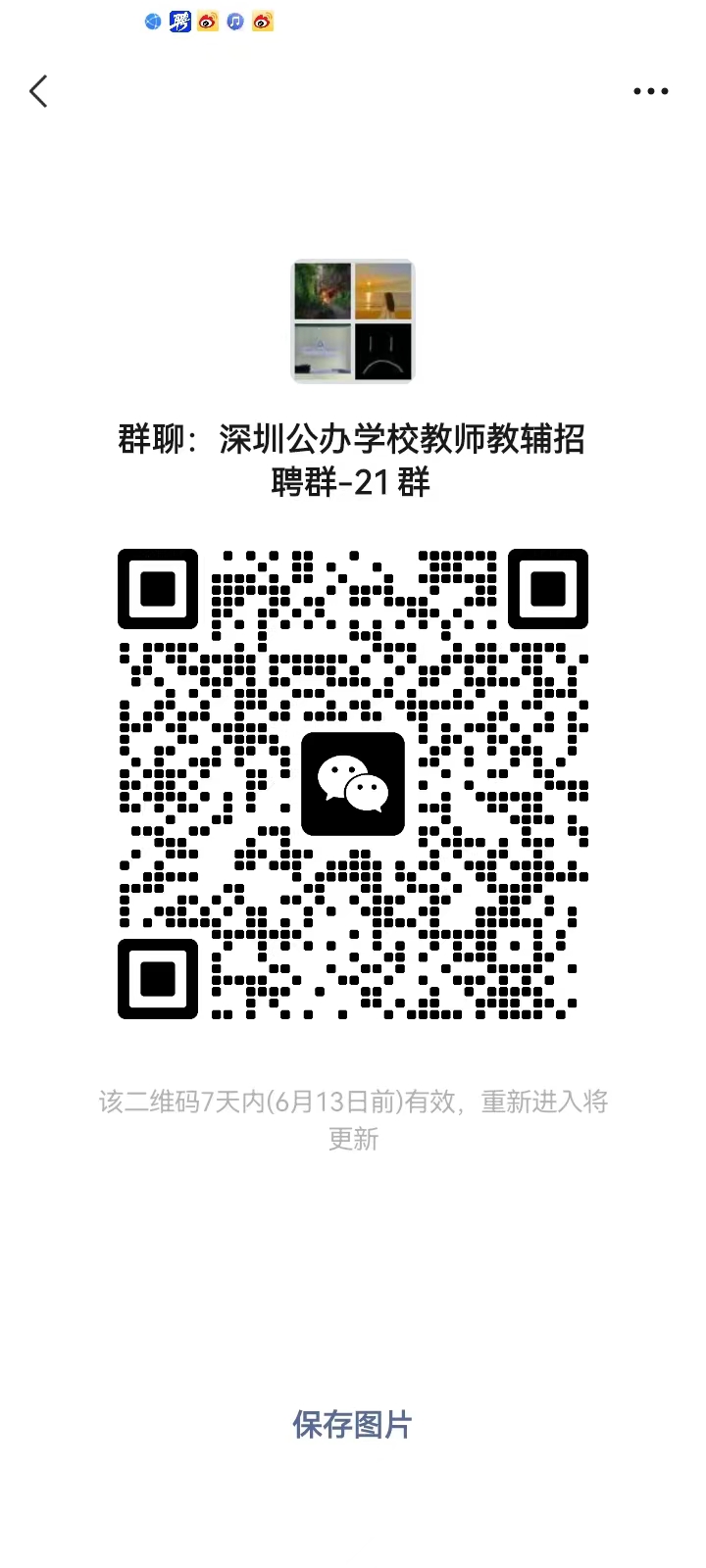Tap 保存图片 to save the image
The image size is (706, 1568).
click(x=352, y=1424)
